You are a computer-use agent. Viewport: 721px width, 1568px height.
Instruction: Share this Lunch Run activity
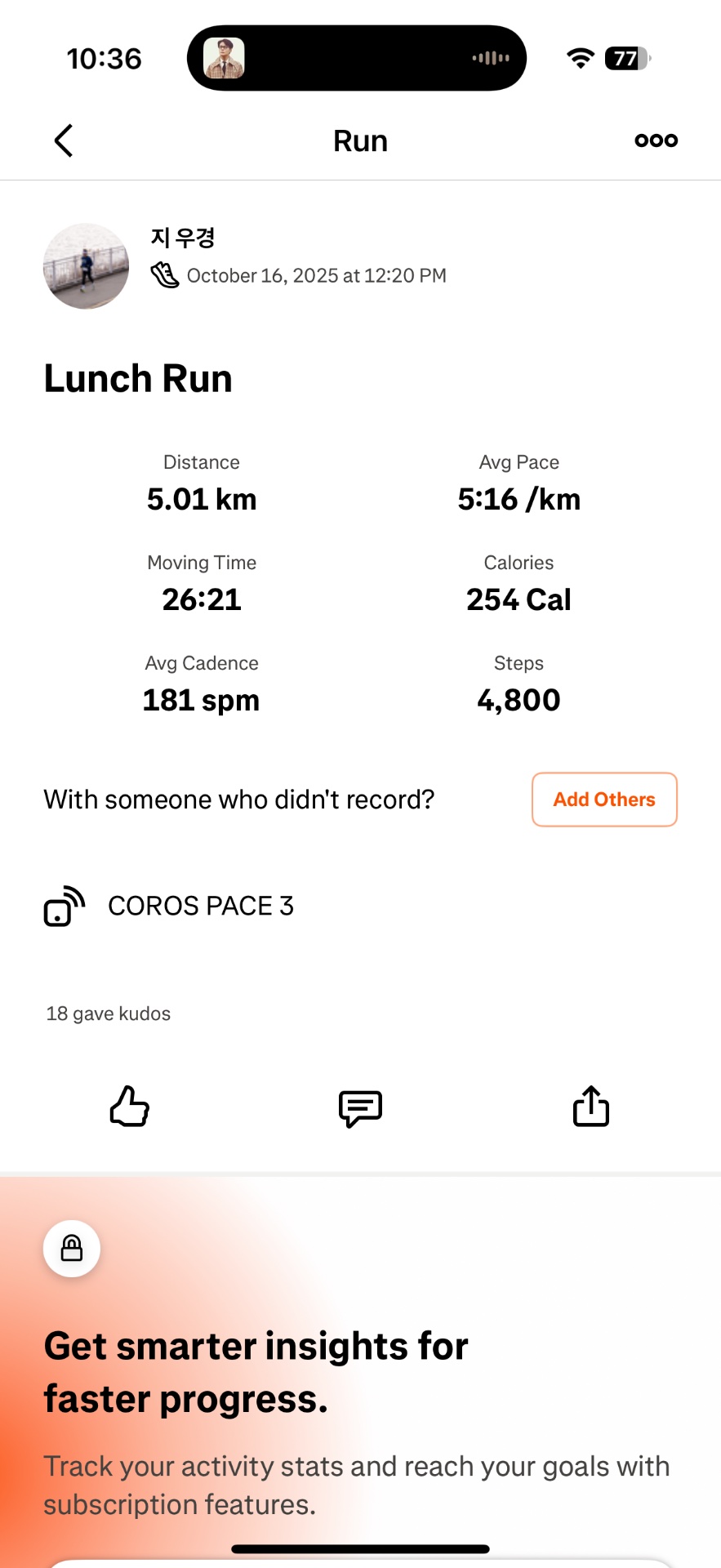590,1107
